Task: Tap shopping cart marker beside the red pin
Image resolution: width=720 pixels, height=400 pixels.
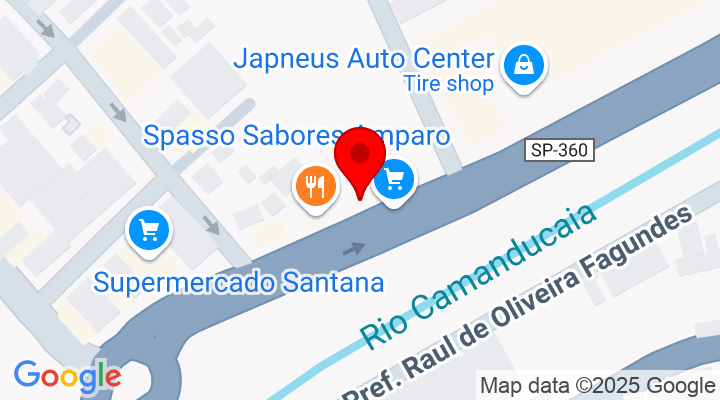Action: tap(395, 181)
